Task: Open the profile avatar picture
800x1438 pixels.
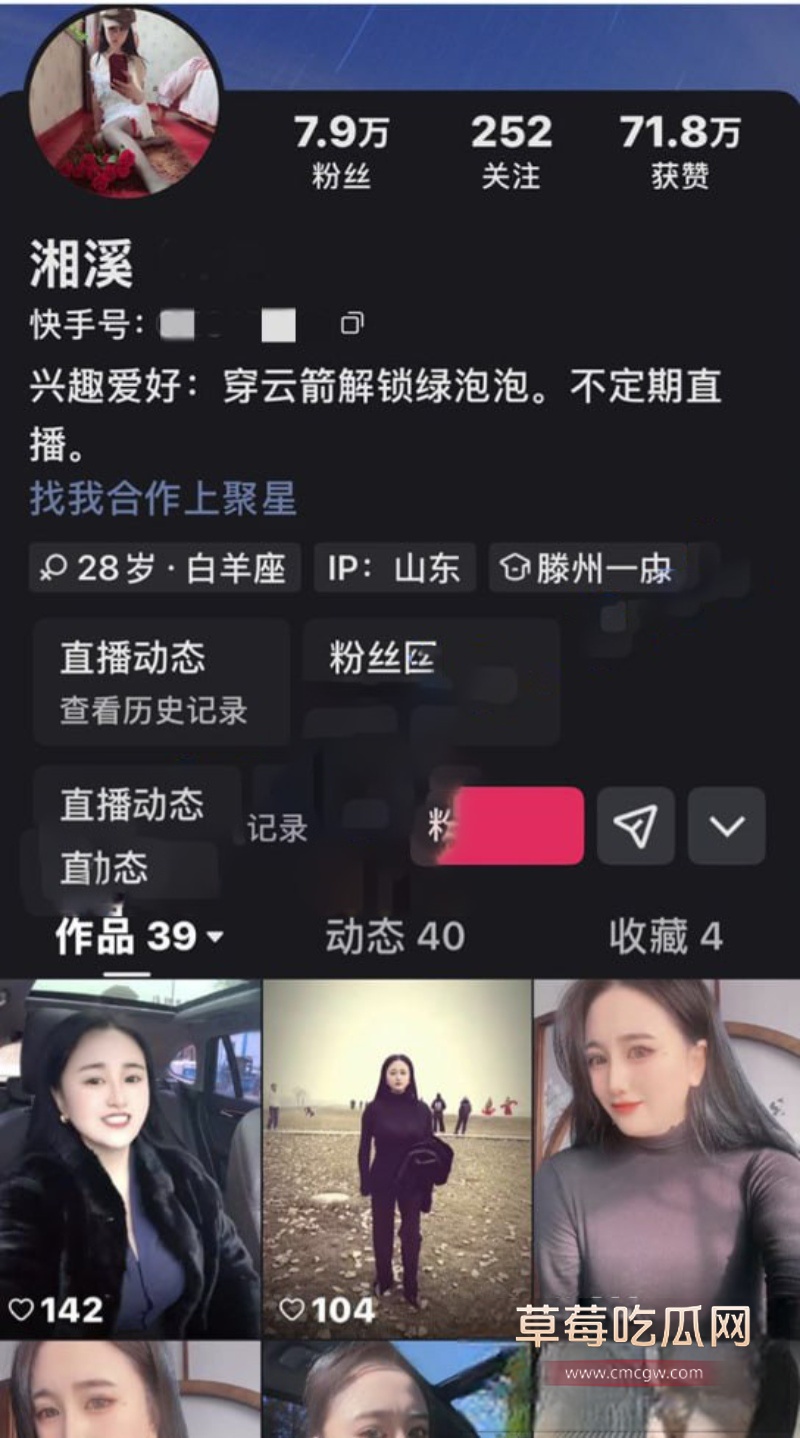Action: (125, 100)
